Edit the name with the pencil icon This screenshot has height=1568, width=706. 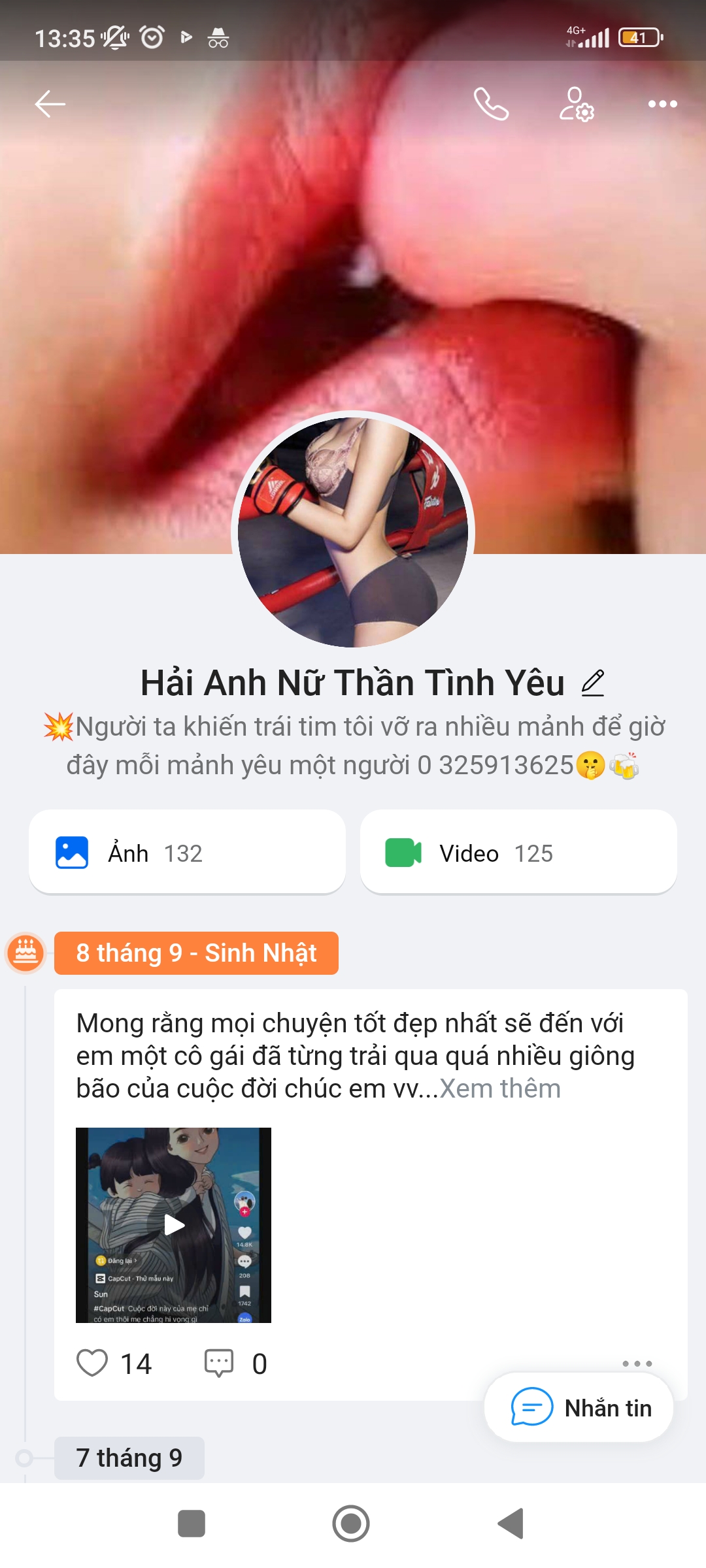[x=593, y=683]
